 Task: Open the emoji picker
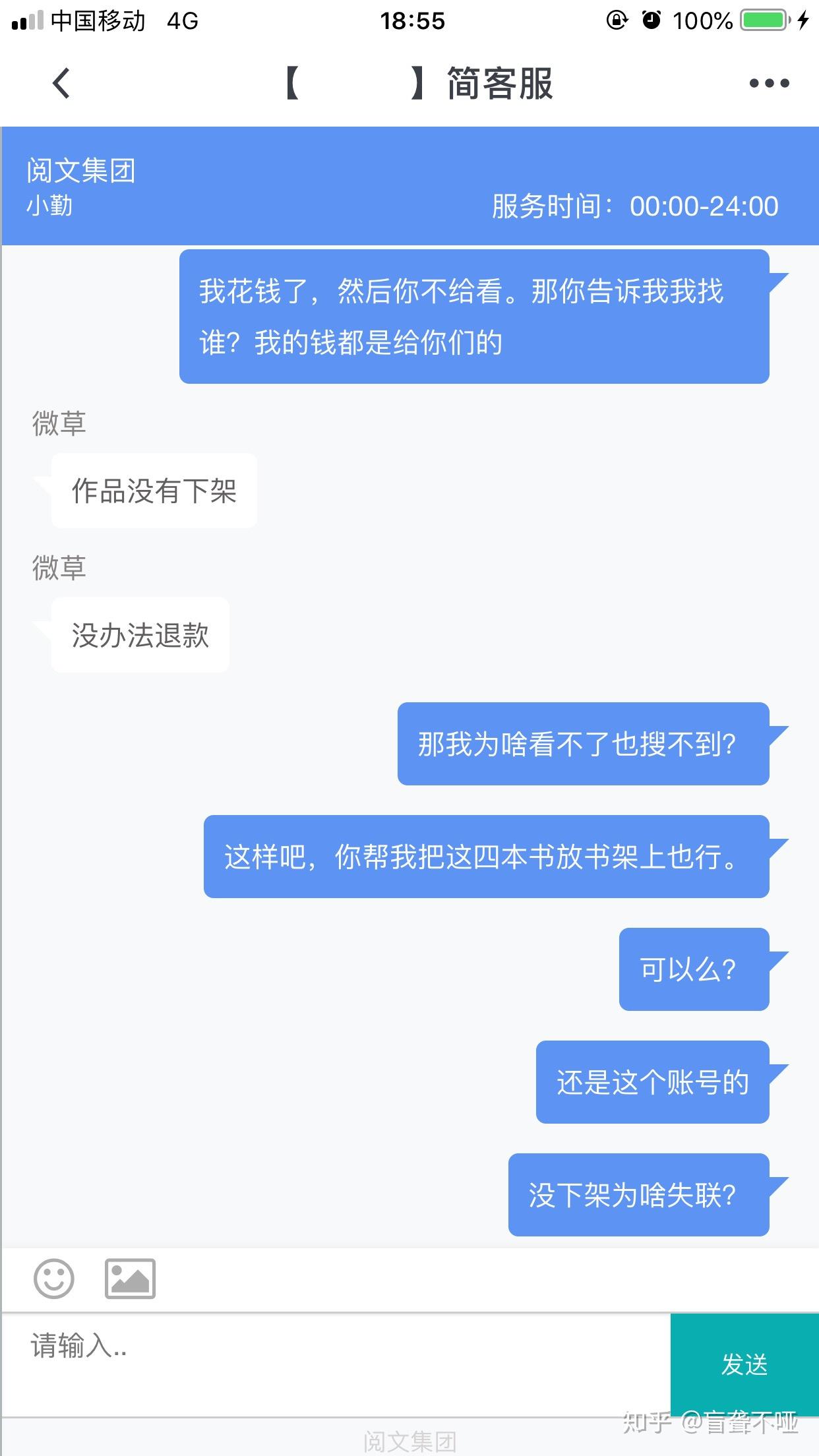tap(53, 1279)
